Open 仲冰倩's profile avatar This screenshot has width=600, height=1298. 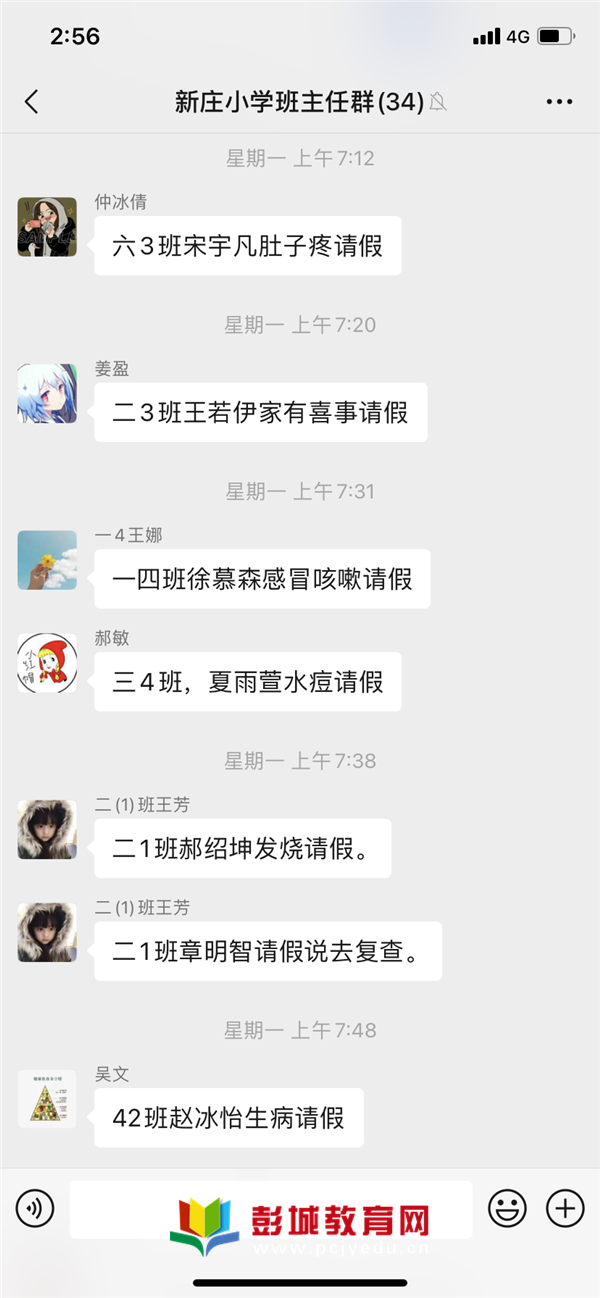pyautogui.click(x=47, y=227)
